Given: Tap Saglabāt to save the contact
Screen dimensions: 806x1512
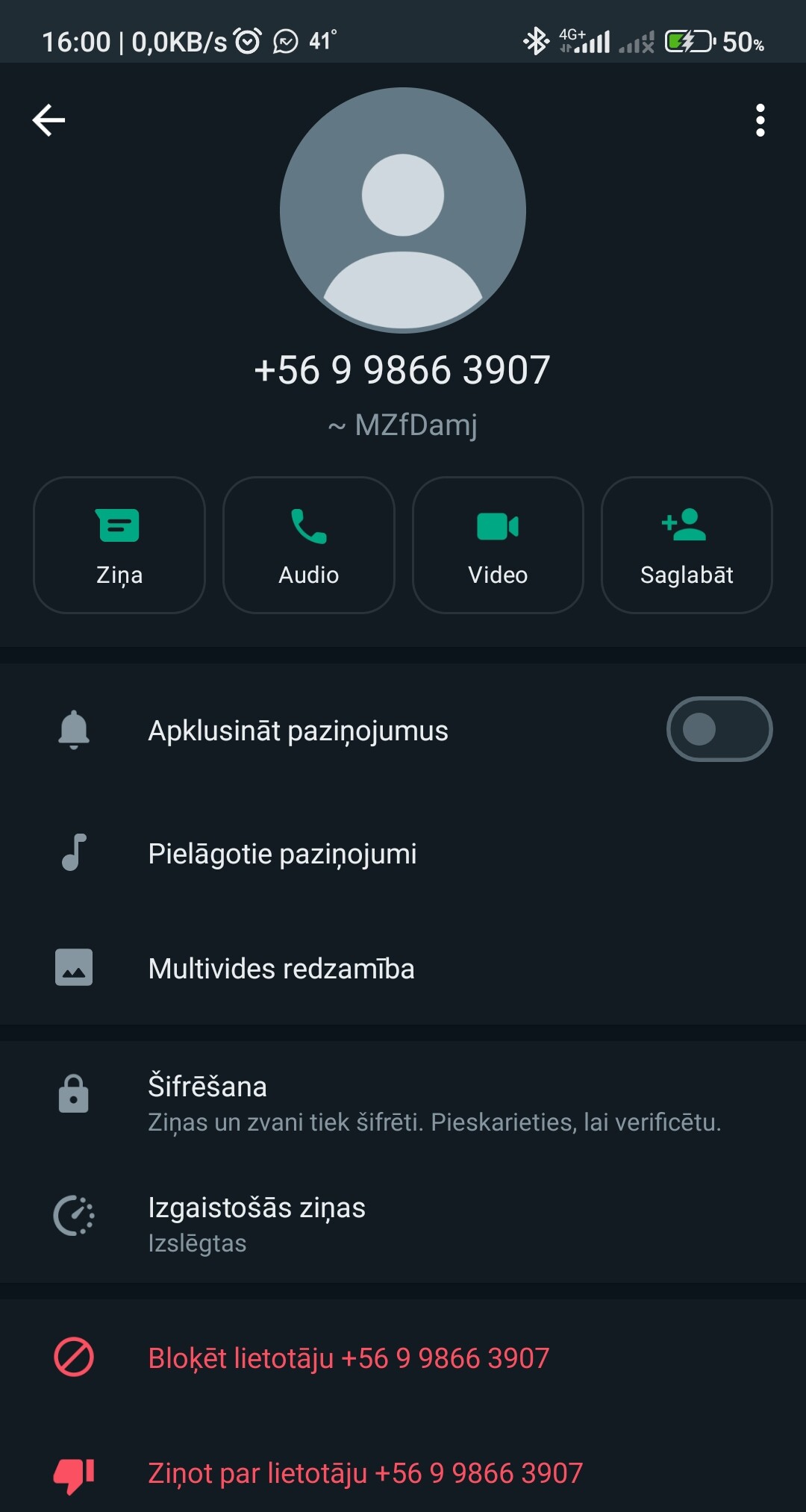Looking at the screenshot, I should tap(687, 545).
